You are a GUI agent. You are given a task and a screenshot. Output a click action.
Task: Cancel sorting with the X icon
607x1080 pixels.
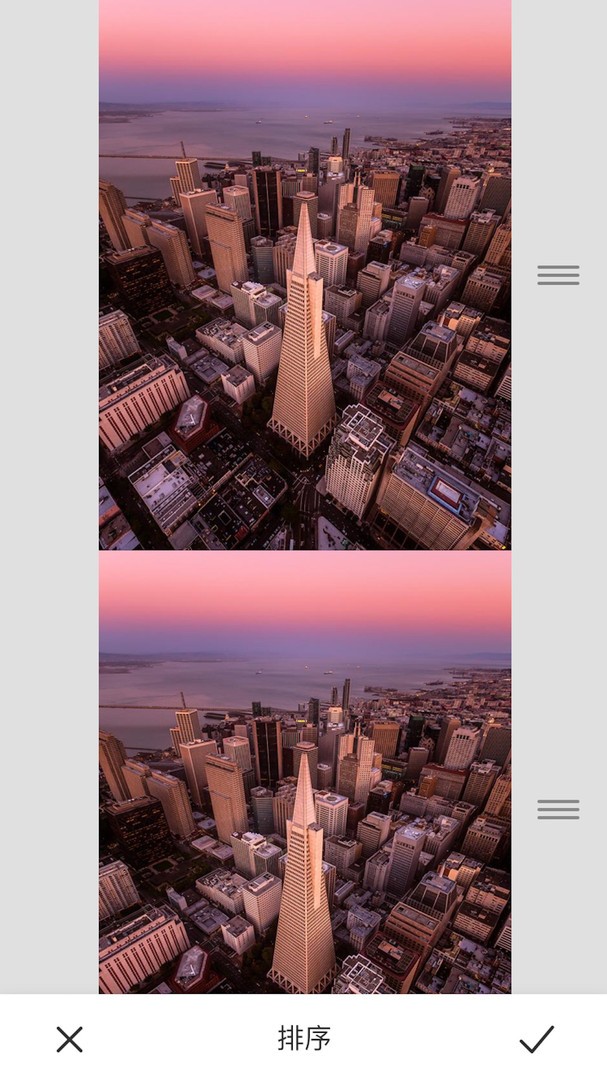[x=69, y=1040]
